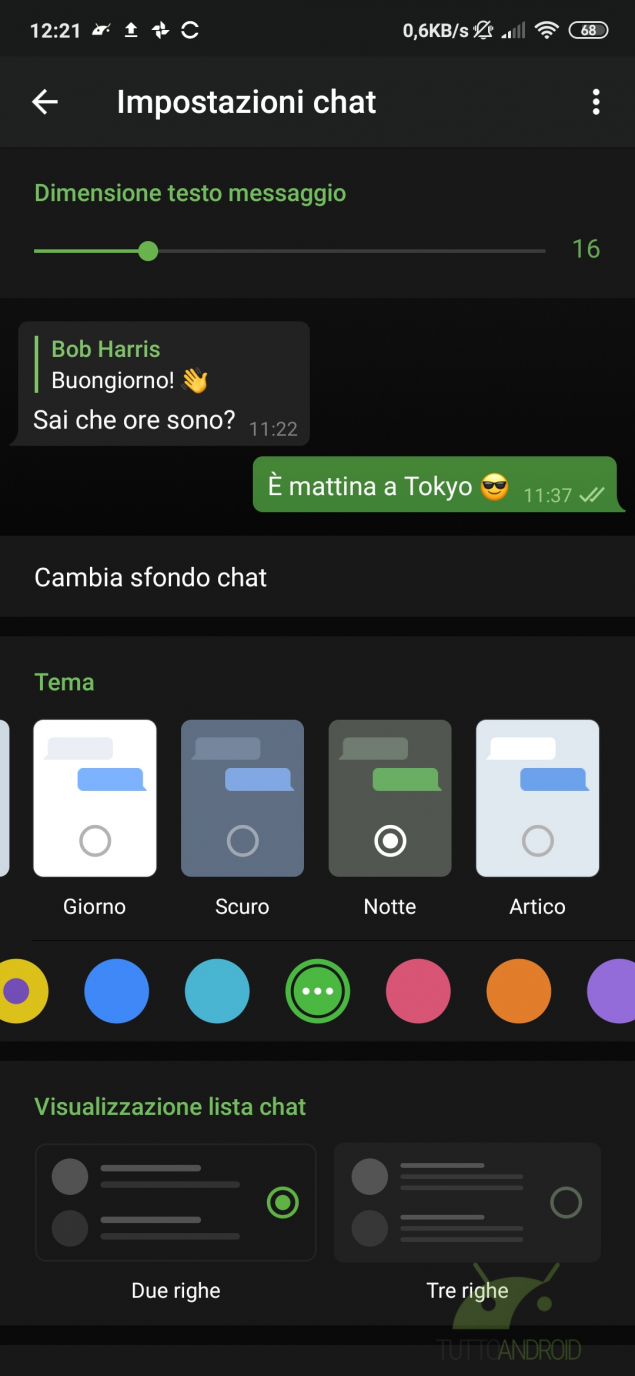The width and height of the screenshot is (635, 1376).
Task: Pick the light cyan accent color
Action: pos(217,991)
